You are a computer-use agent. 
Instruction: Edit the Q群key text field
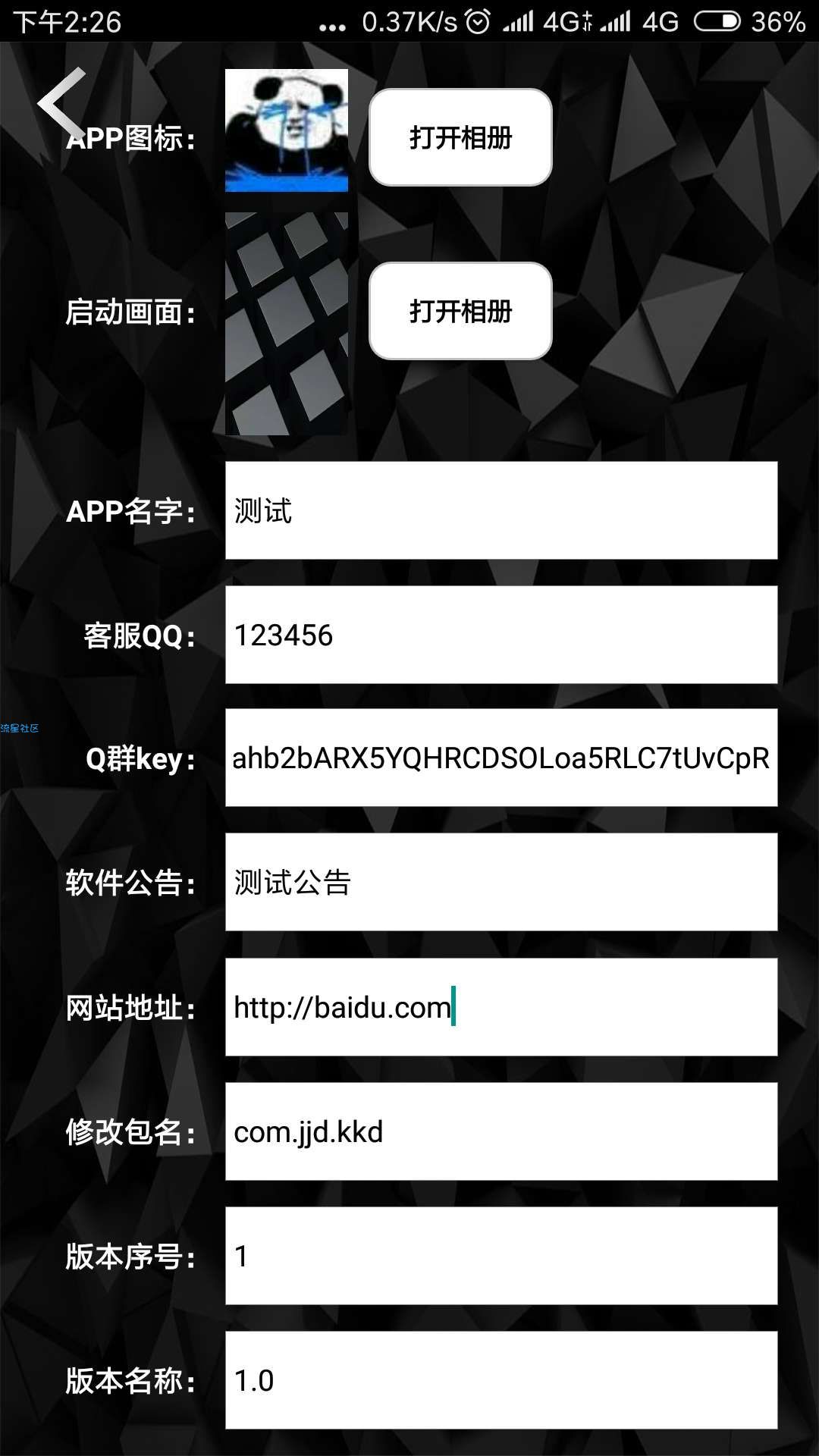(x=500, y=758)
